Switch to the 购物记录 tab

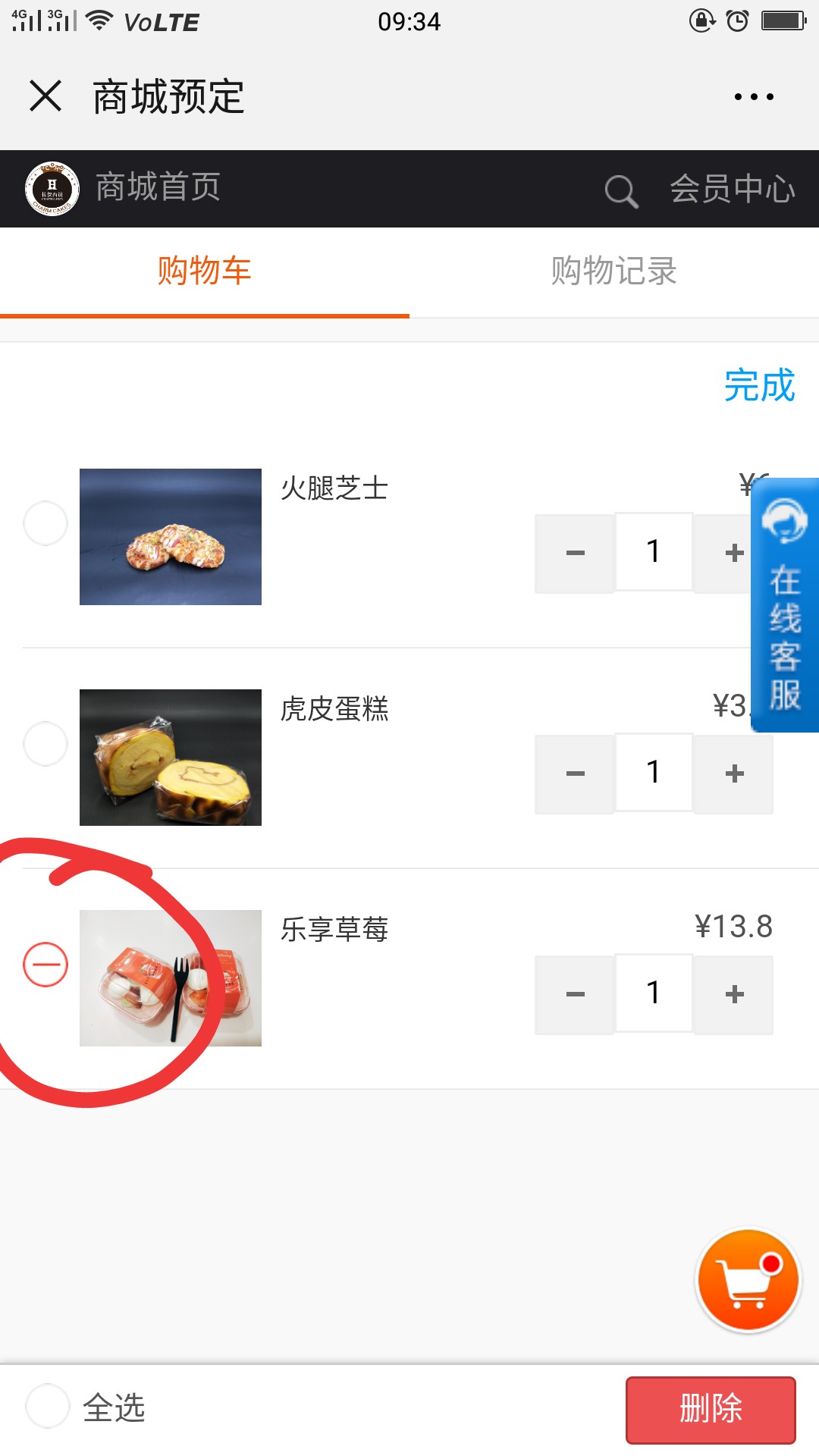click(614, 271)
